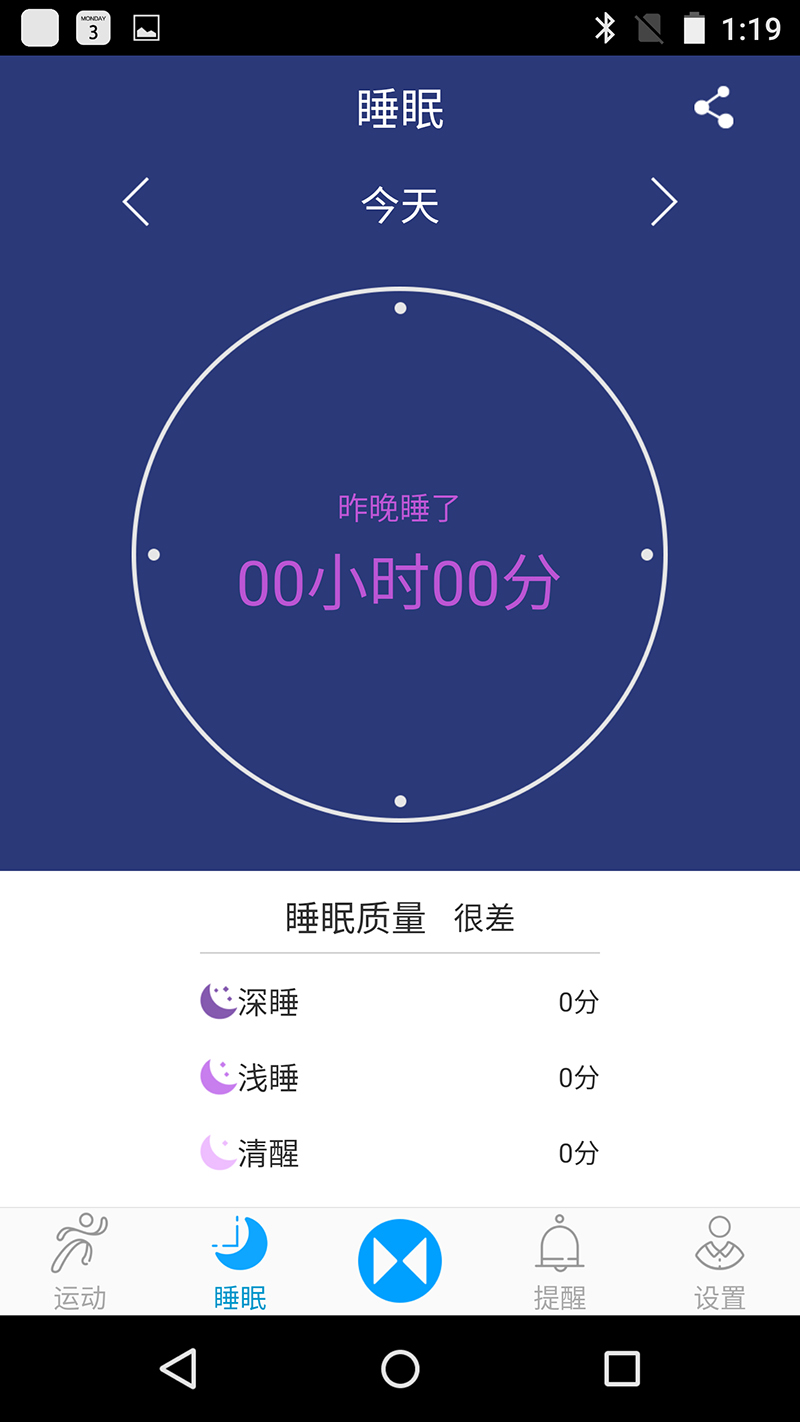Go to next day with right chevron
This screenshot has width=800, height=1422.
pos(664,201)
